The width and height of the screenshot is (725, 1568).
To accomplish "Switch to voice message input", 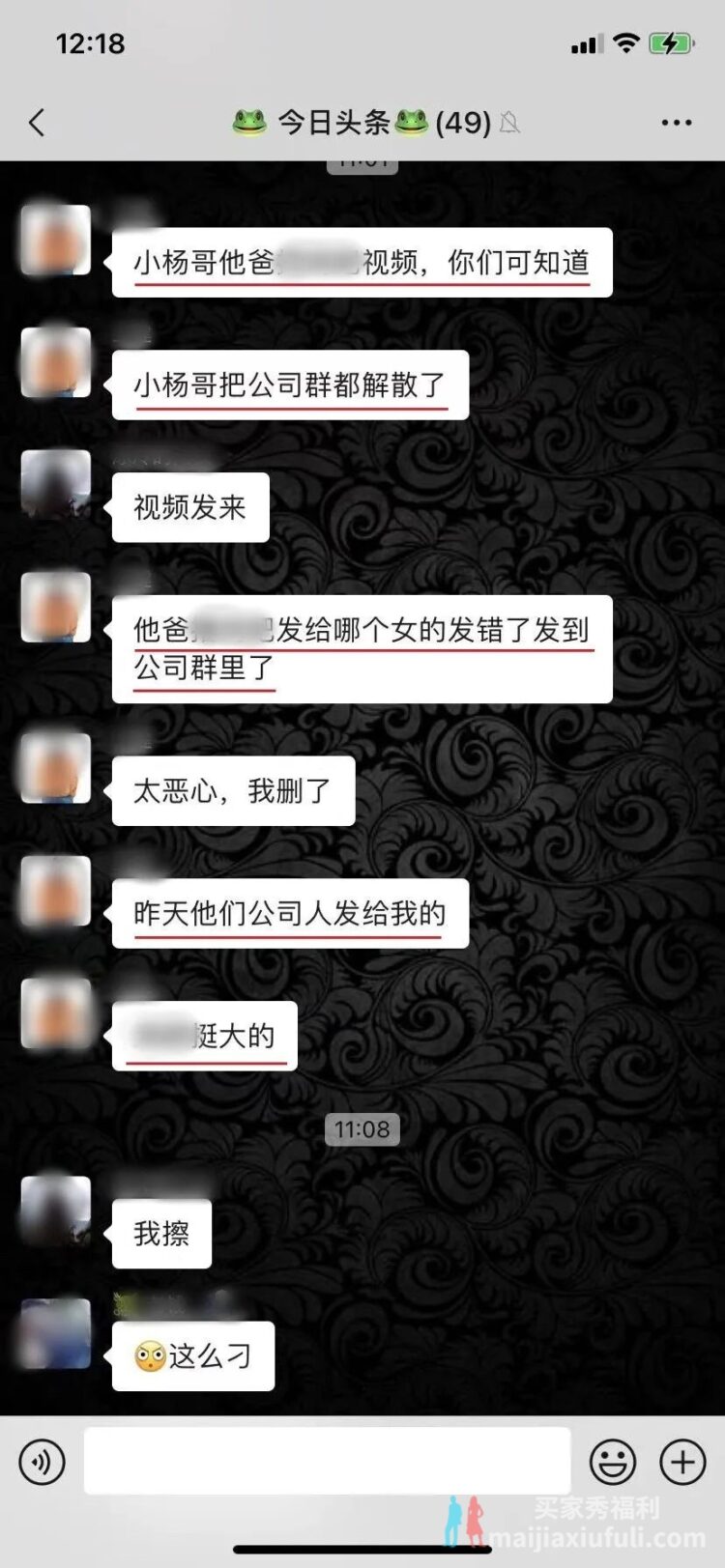I will (x=42, y=1462).
